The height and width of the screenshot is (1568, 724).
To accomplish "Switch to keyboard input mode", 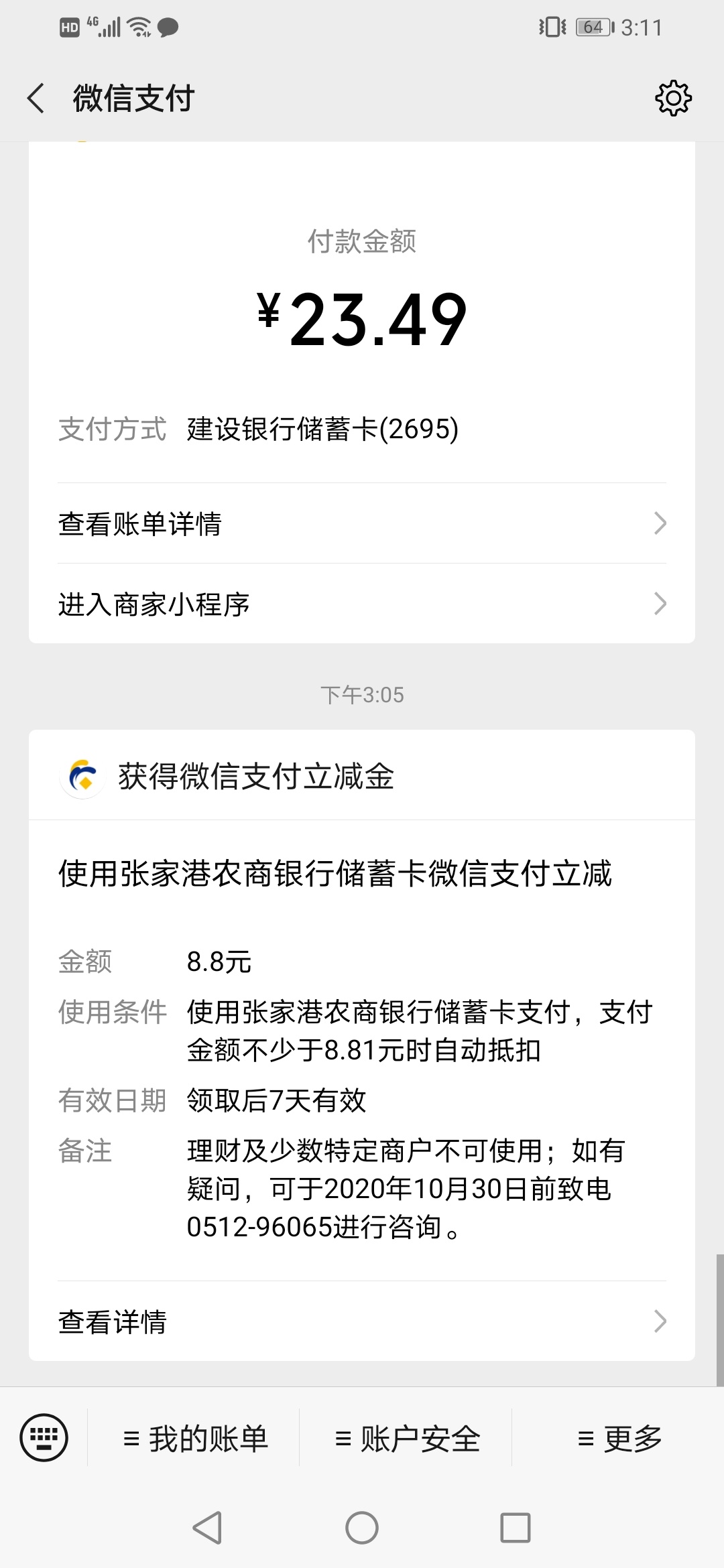I will (x=44, y=1437).
